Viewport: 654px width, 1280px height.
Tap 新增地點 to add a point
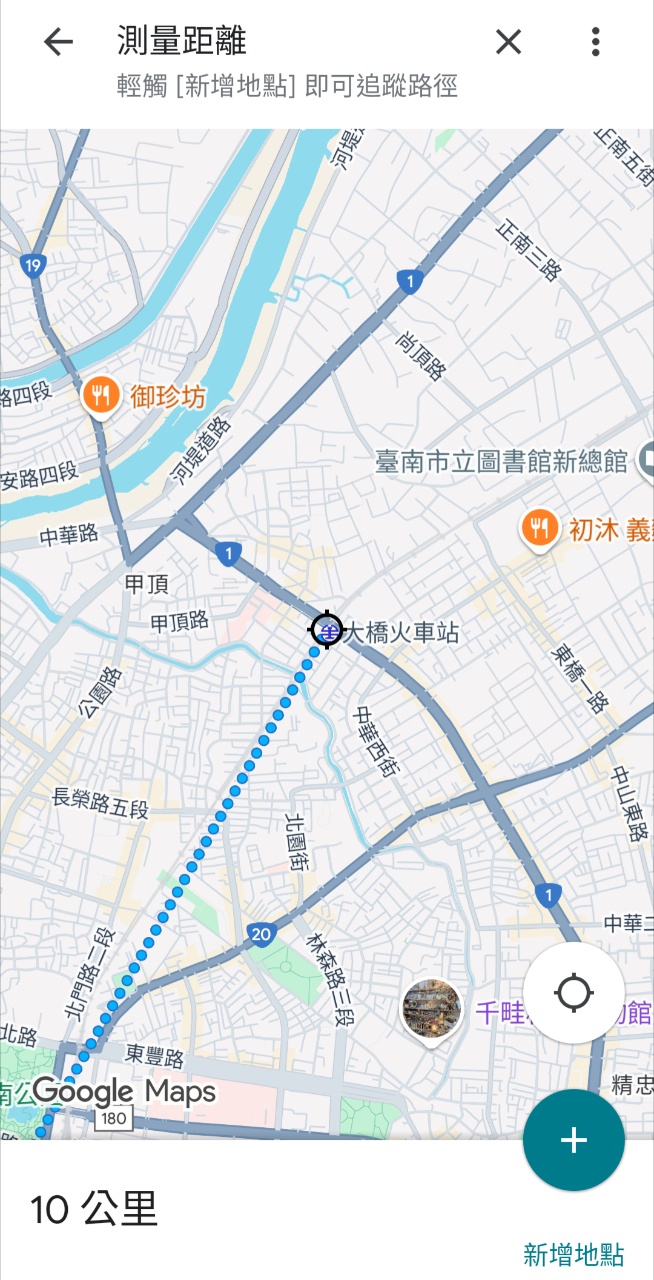point(574,1254)
